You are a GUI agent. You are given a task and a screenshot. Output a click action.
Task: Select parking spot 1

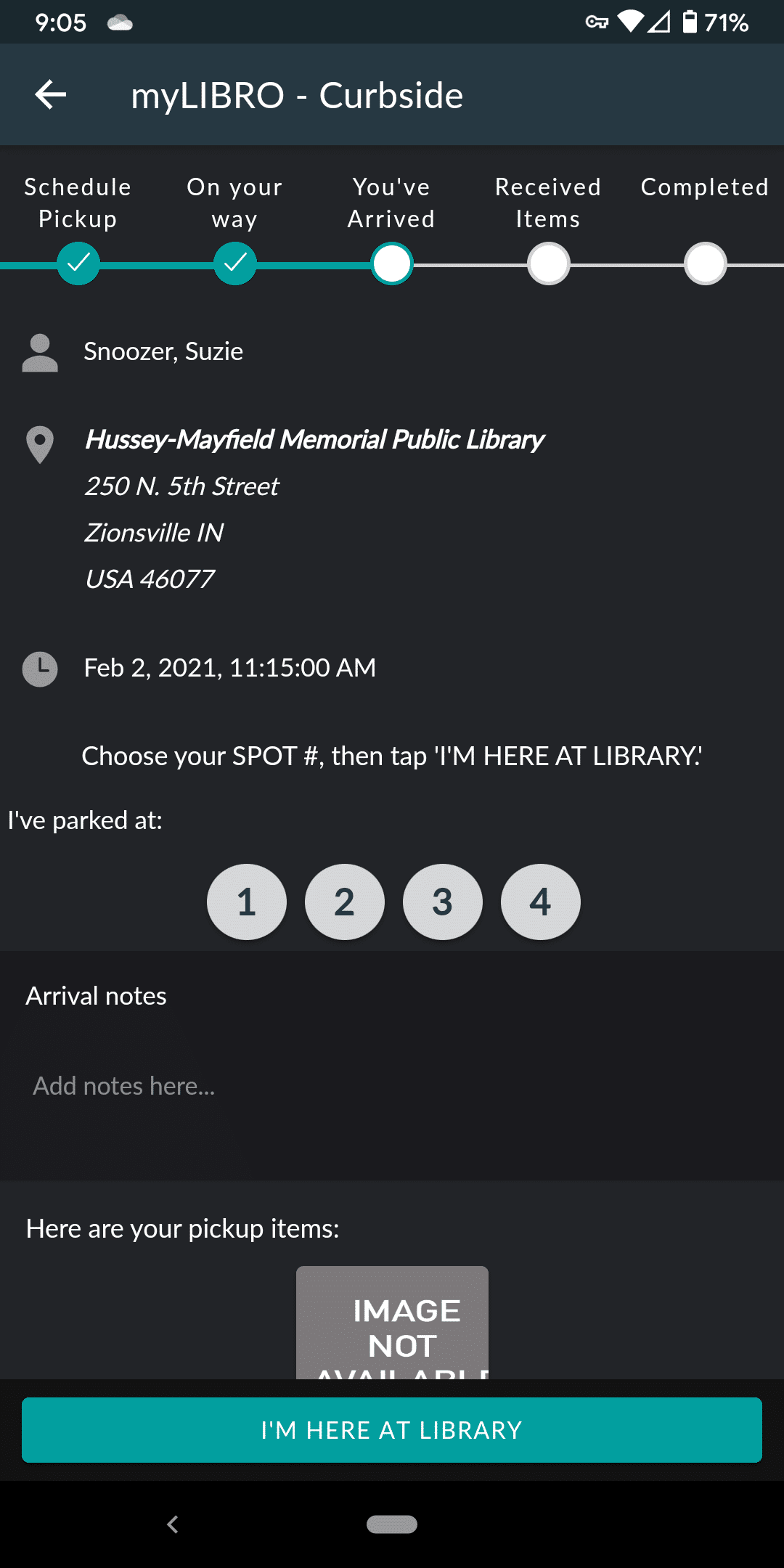tap(247, 902)
